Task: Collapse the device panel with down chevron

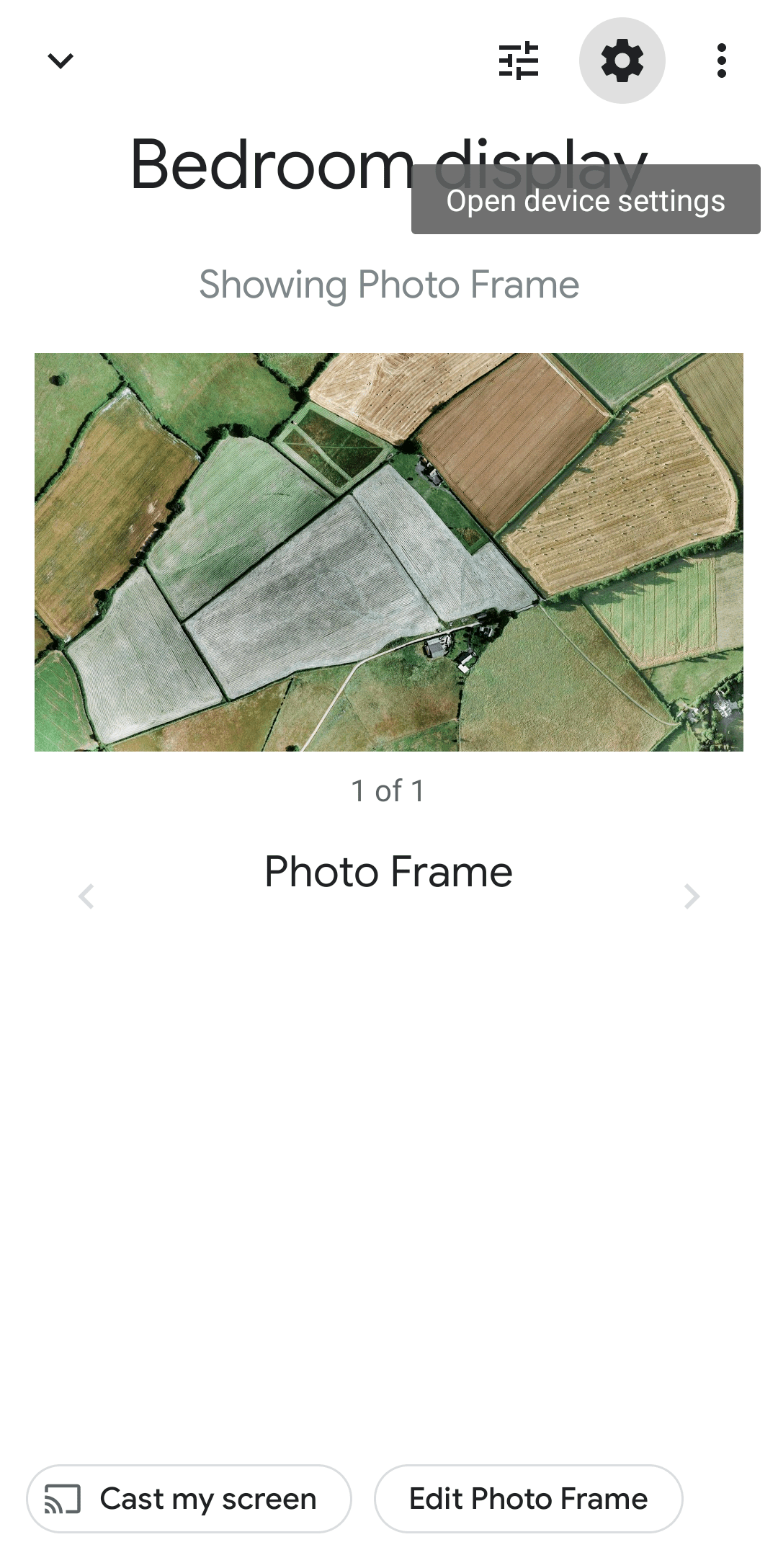Action: point(61,61)
